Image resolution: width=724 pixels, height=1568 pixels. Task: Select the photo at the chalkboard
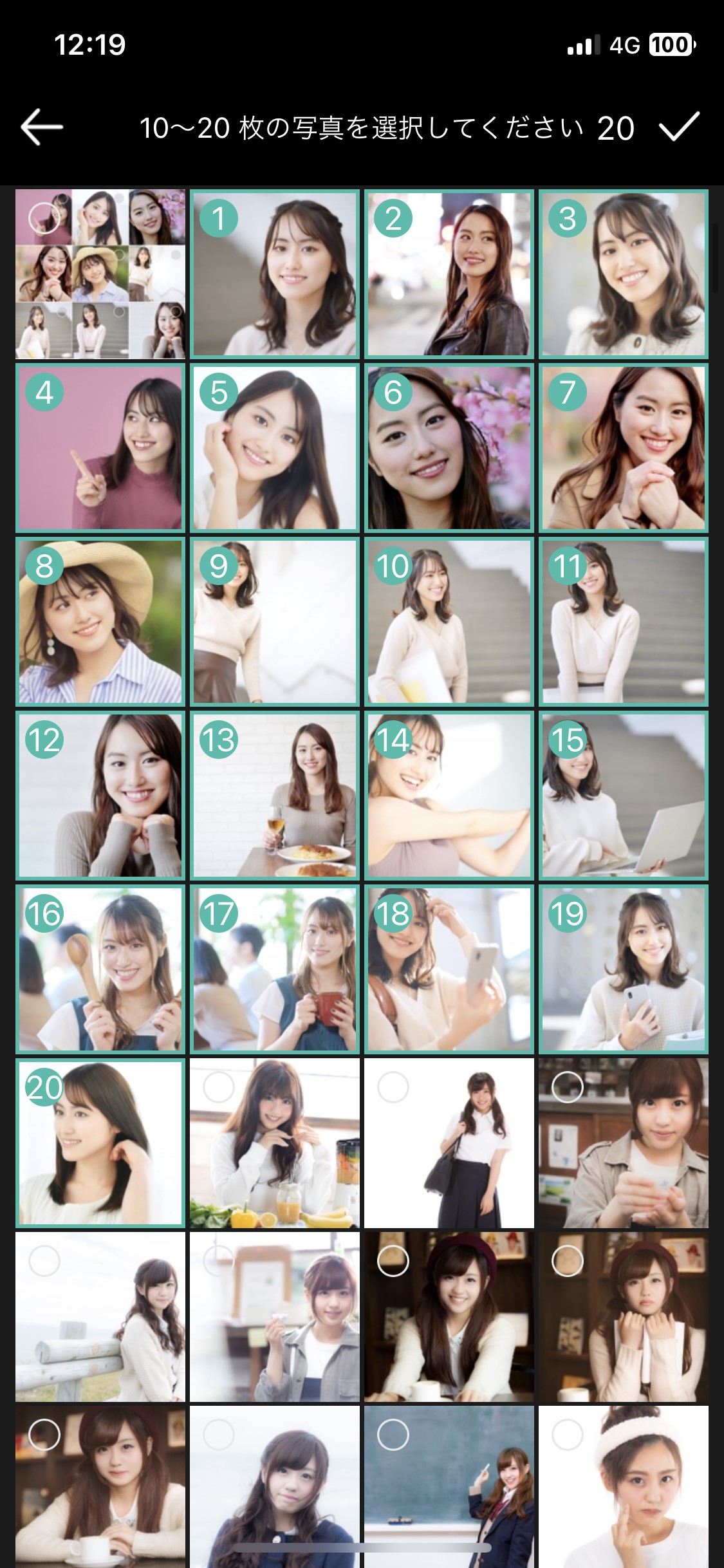point(449,1487)
